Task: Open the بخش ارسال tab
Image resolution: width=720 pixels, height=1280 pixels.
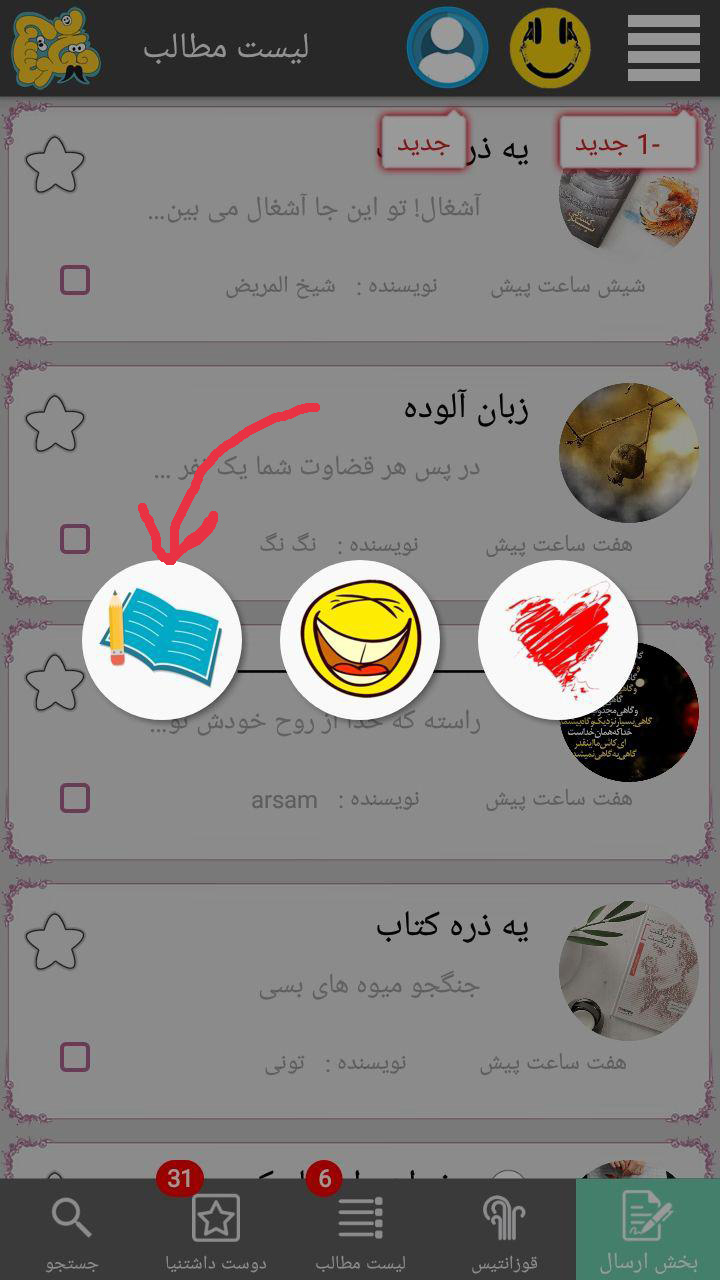Action: click(x=648, y=1232)
